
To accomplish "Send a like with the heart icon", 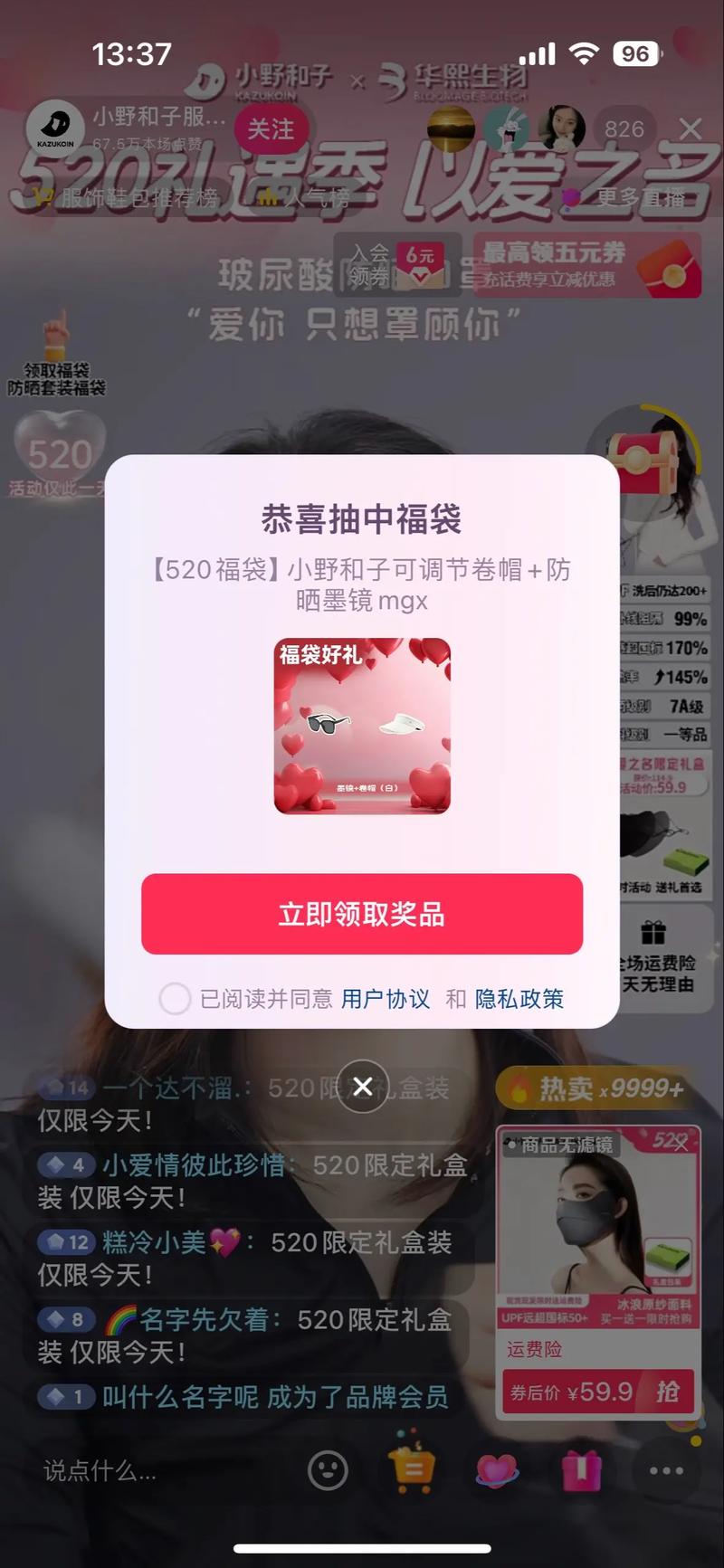I will (497, 1470).
